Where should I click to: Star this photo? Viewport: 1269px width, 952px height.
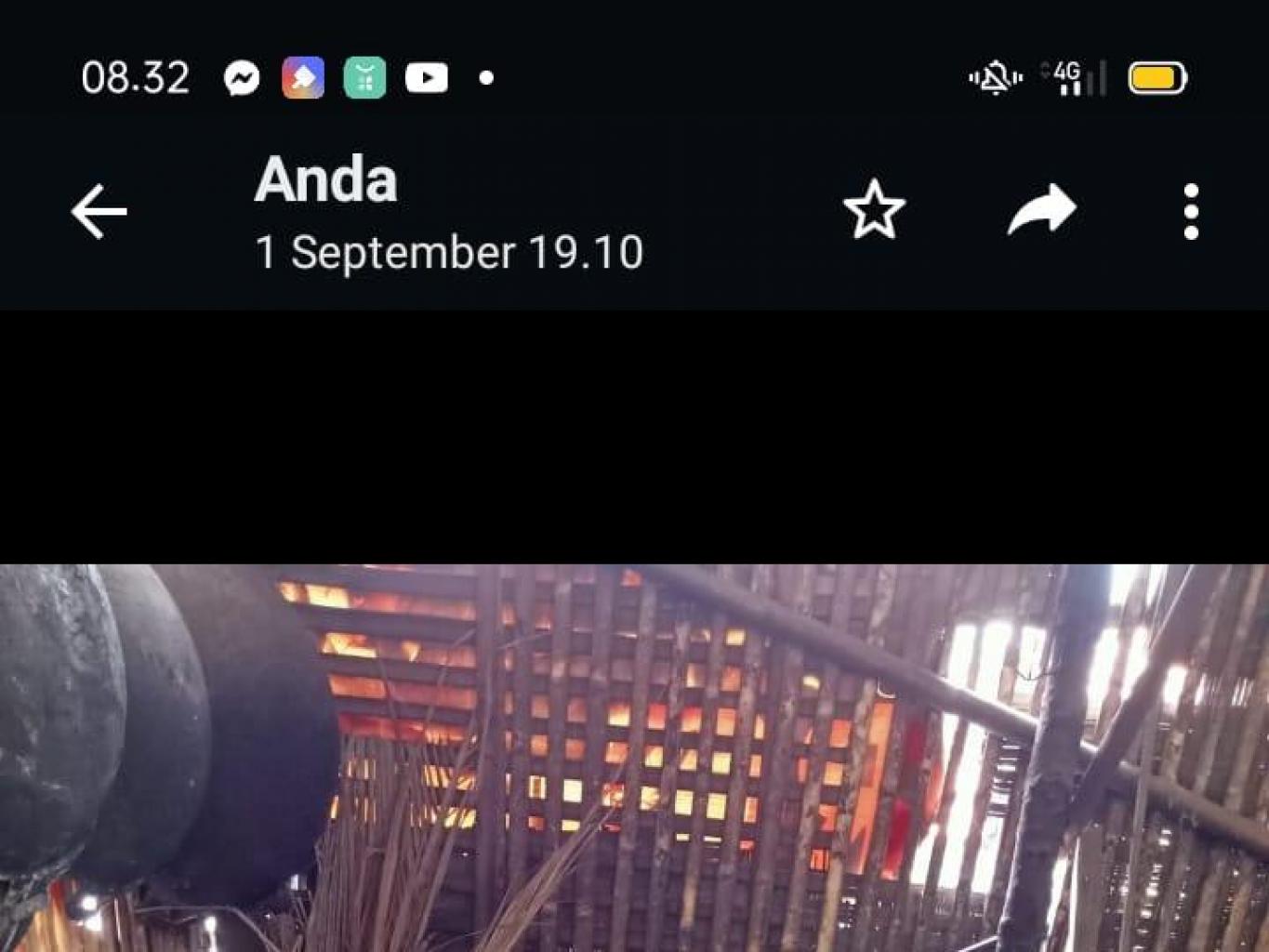coord(873,210)
